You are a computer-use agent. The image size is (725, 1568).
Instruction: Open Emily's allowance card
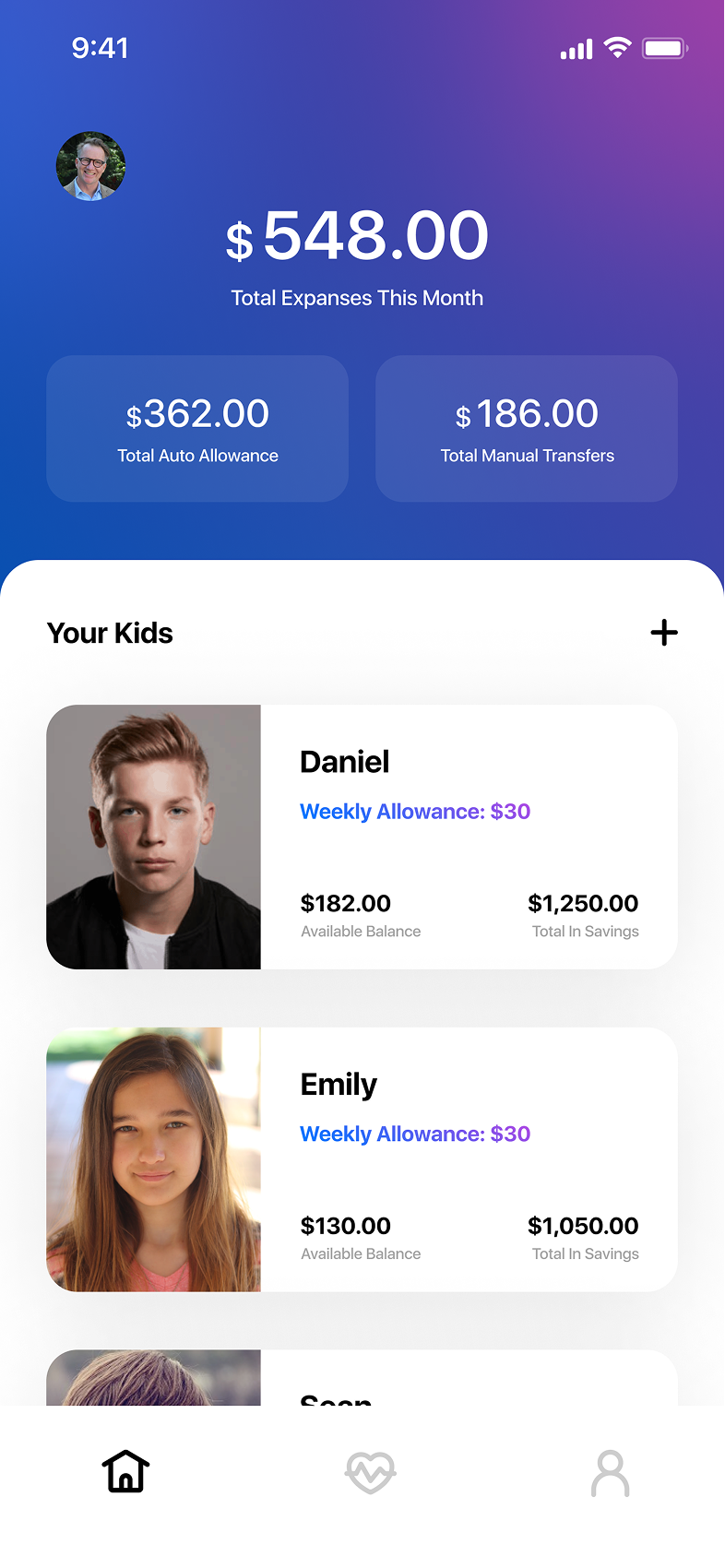coord(362,1159)
